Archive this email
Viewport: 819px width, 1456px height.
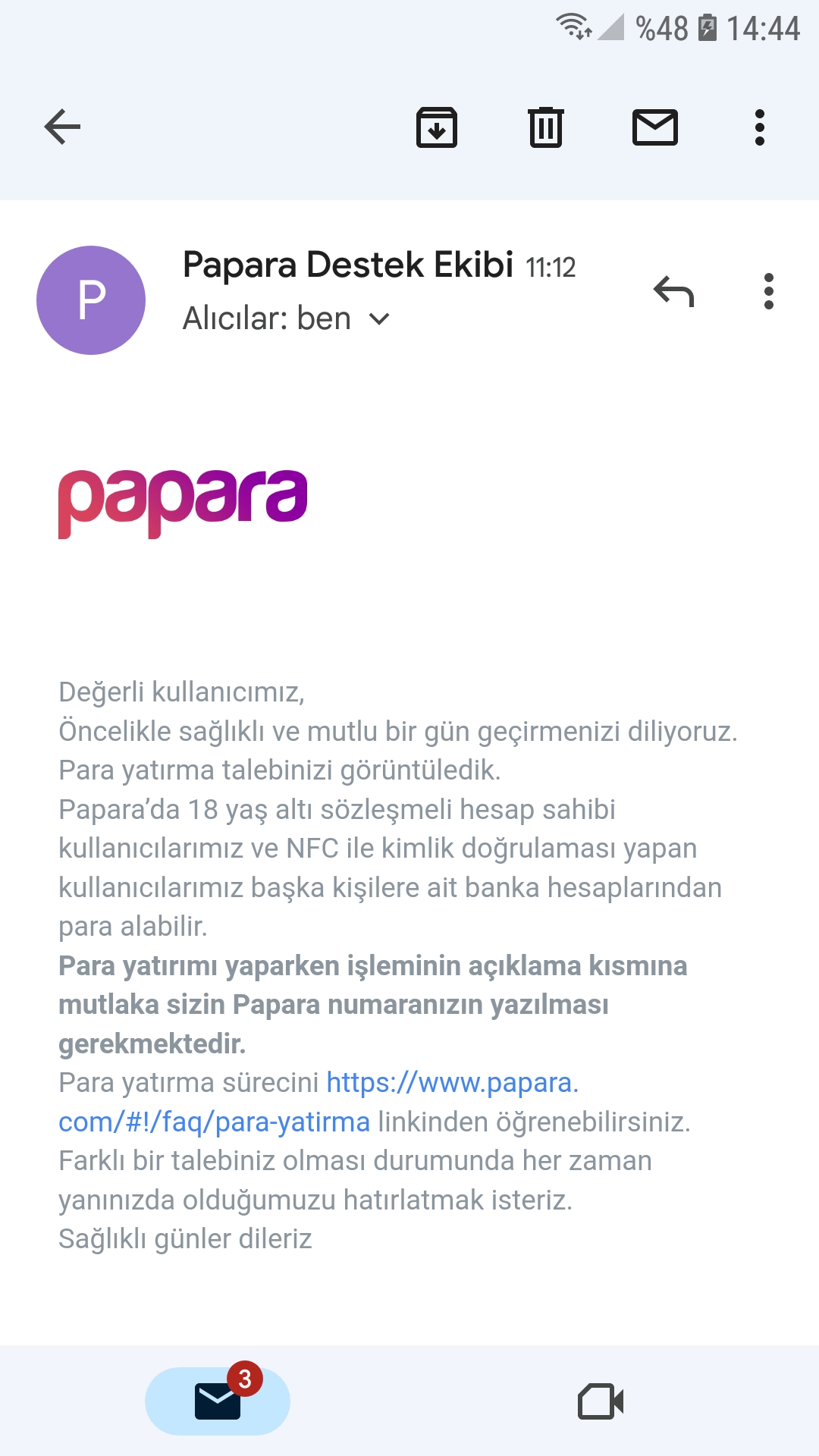437,127
